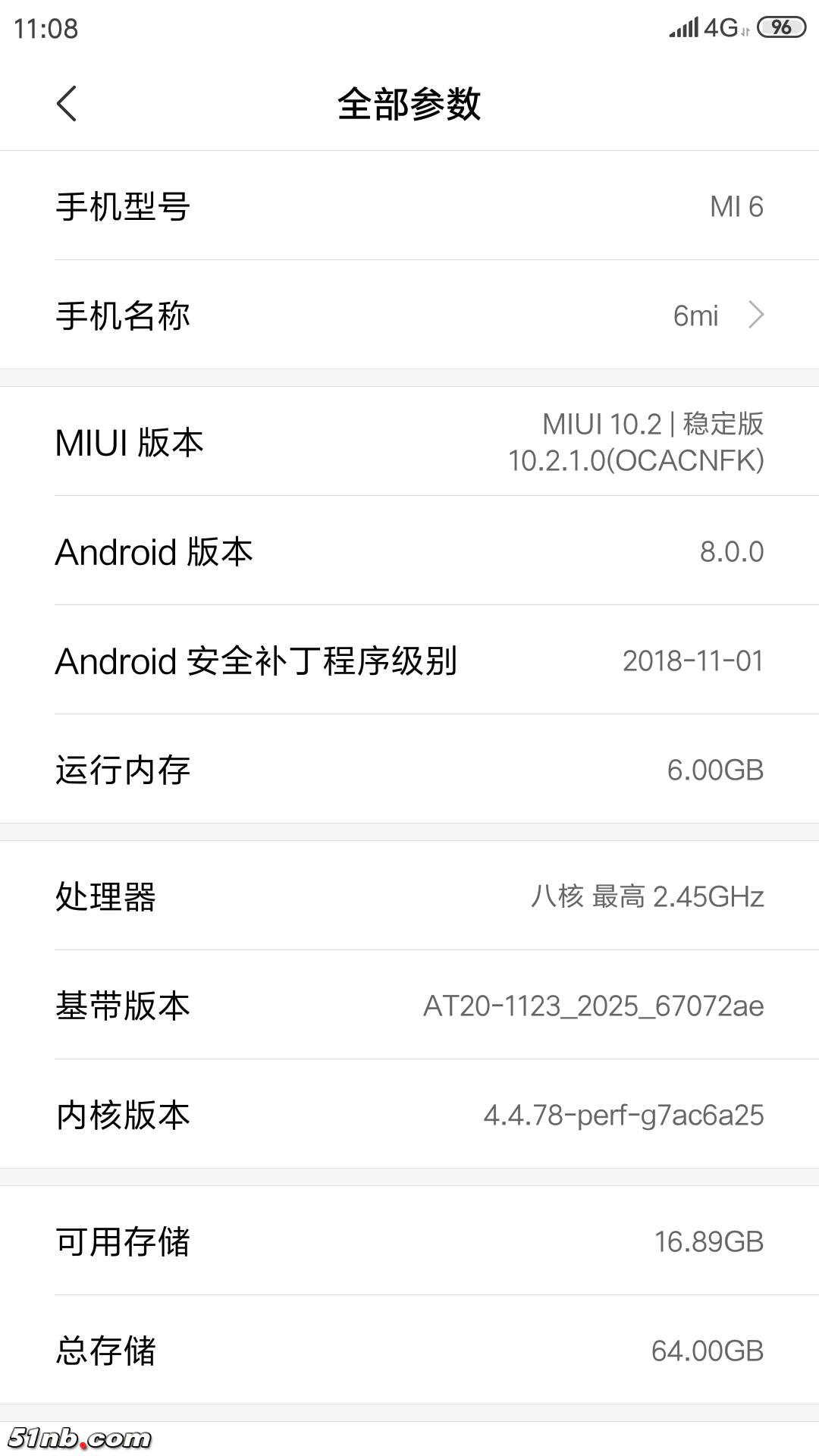Tap the 总存储 row showing 64.00GB
The image size is (819, 1456).
point(409,1350)
